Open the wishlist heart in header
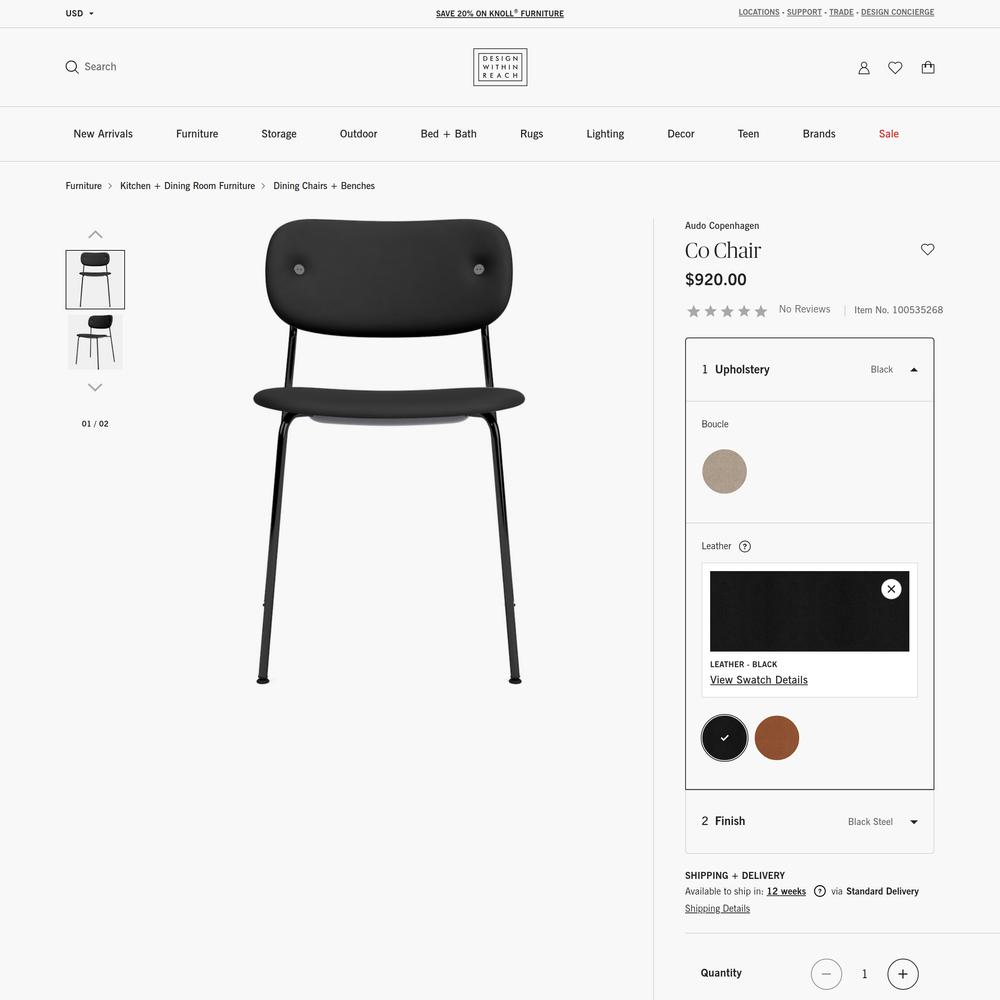The image size is (1000, 1000). click(895, 68)
